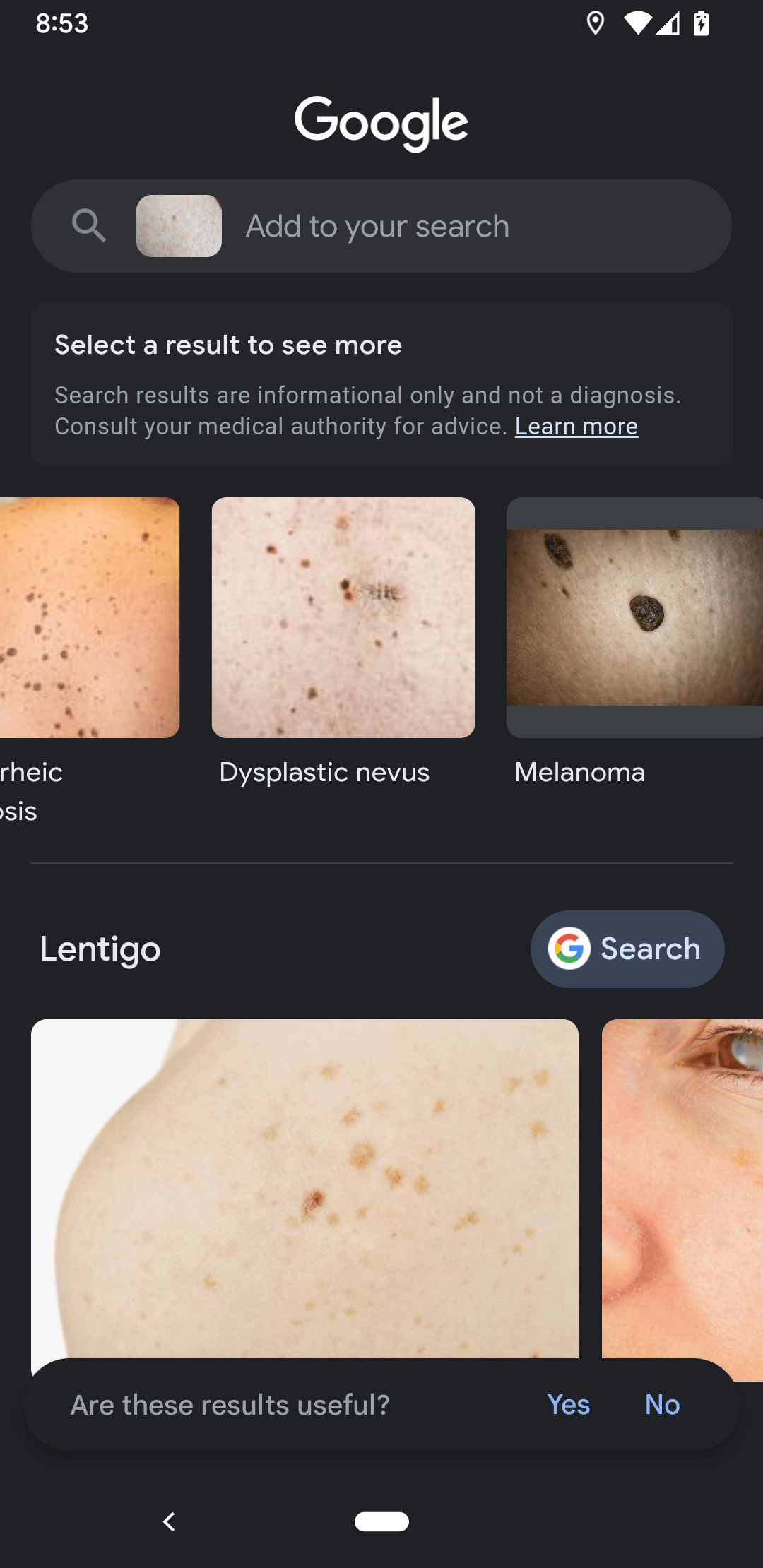Select the Dysplastic nevus result
Screen dimensions: 763x1568
pyautogui.click(x=343, y=618)
